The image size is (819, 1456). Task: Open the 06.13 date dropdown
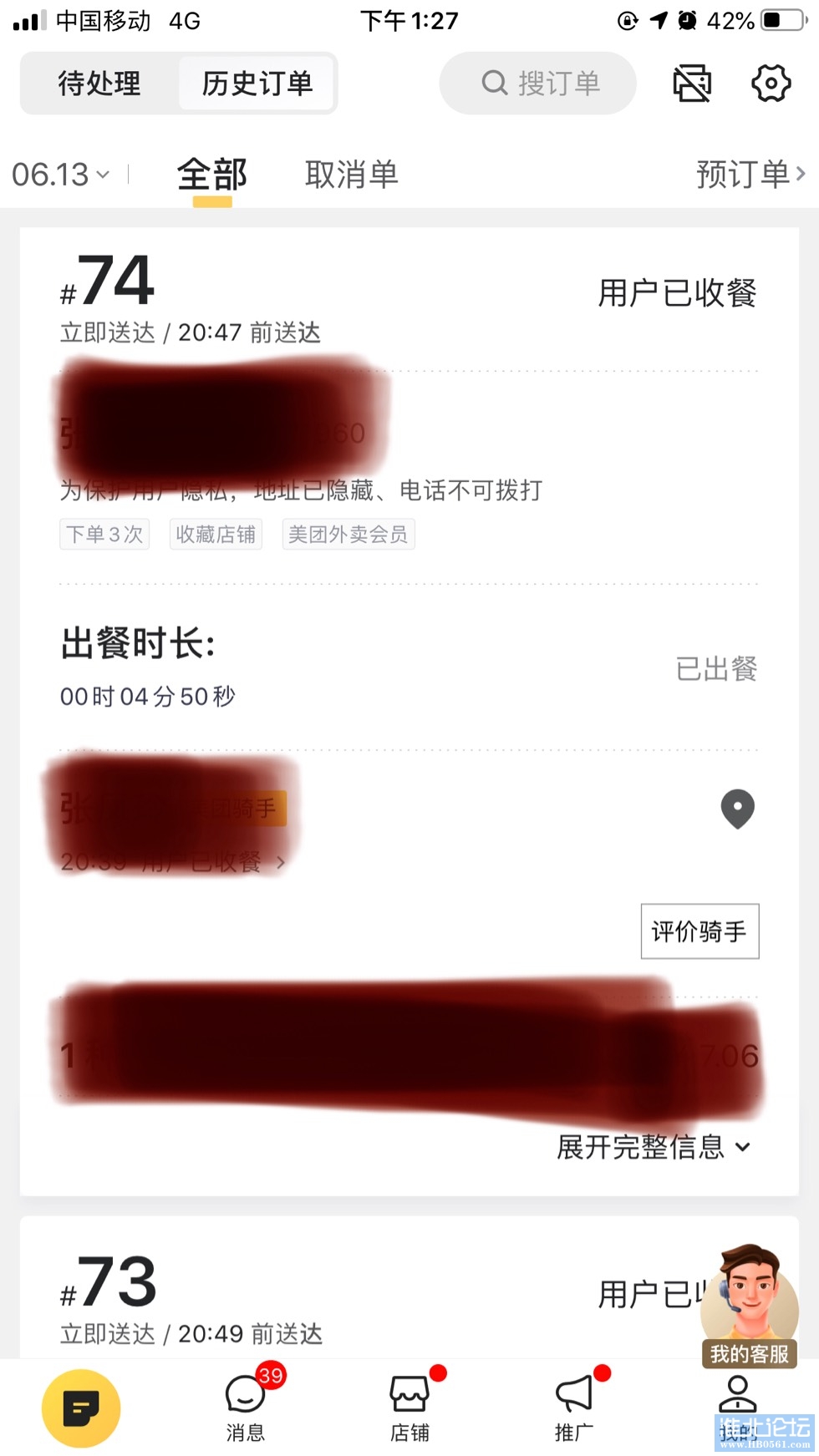click(60, 175)
